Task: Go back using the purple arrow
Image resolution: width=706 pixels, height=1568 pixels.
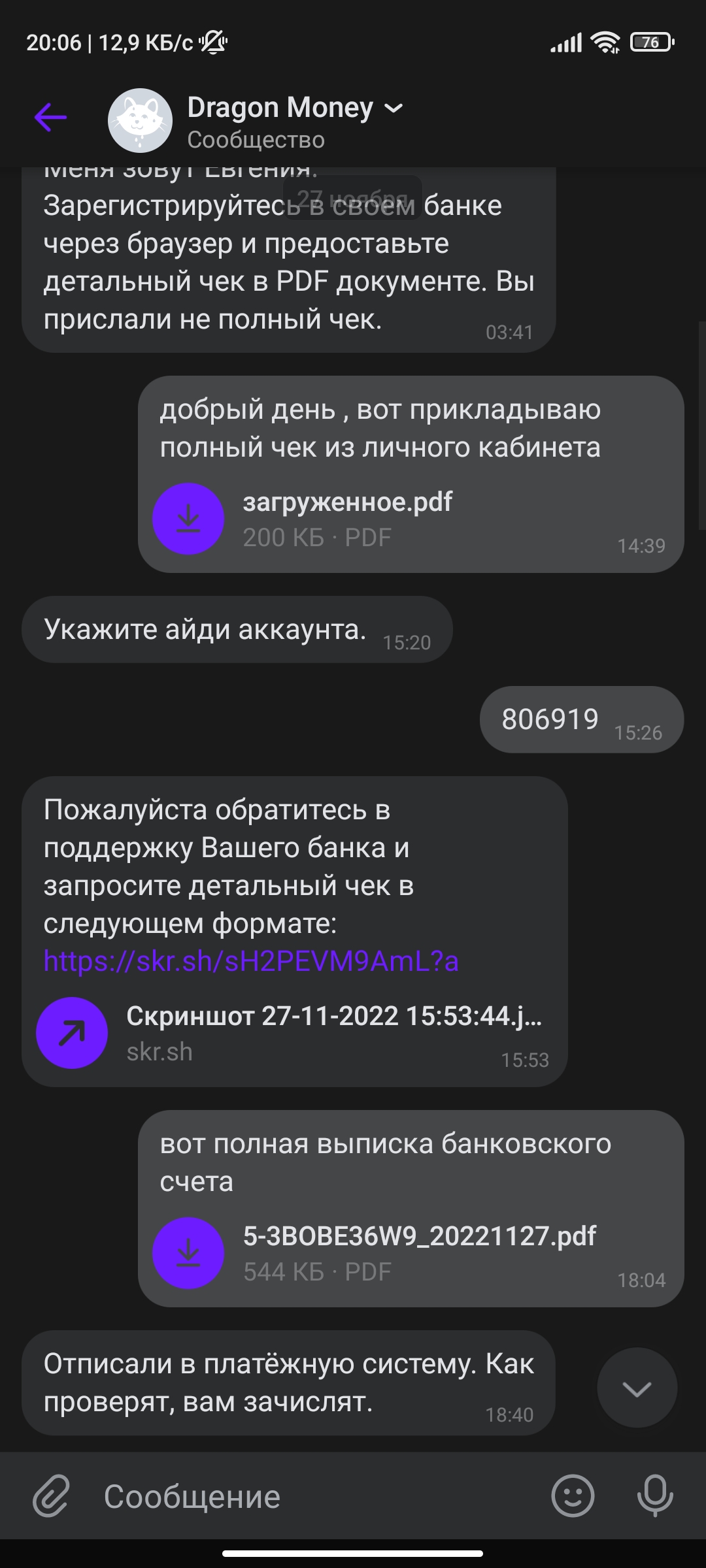Action: (x=50, y=118)
